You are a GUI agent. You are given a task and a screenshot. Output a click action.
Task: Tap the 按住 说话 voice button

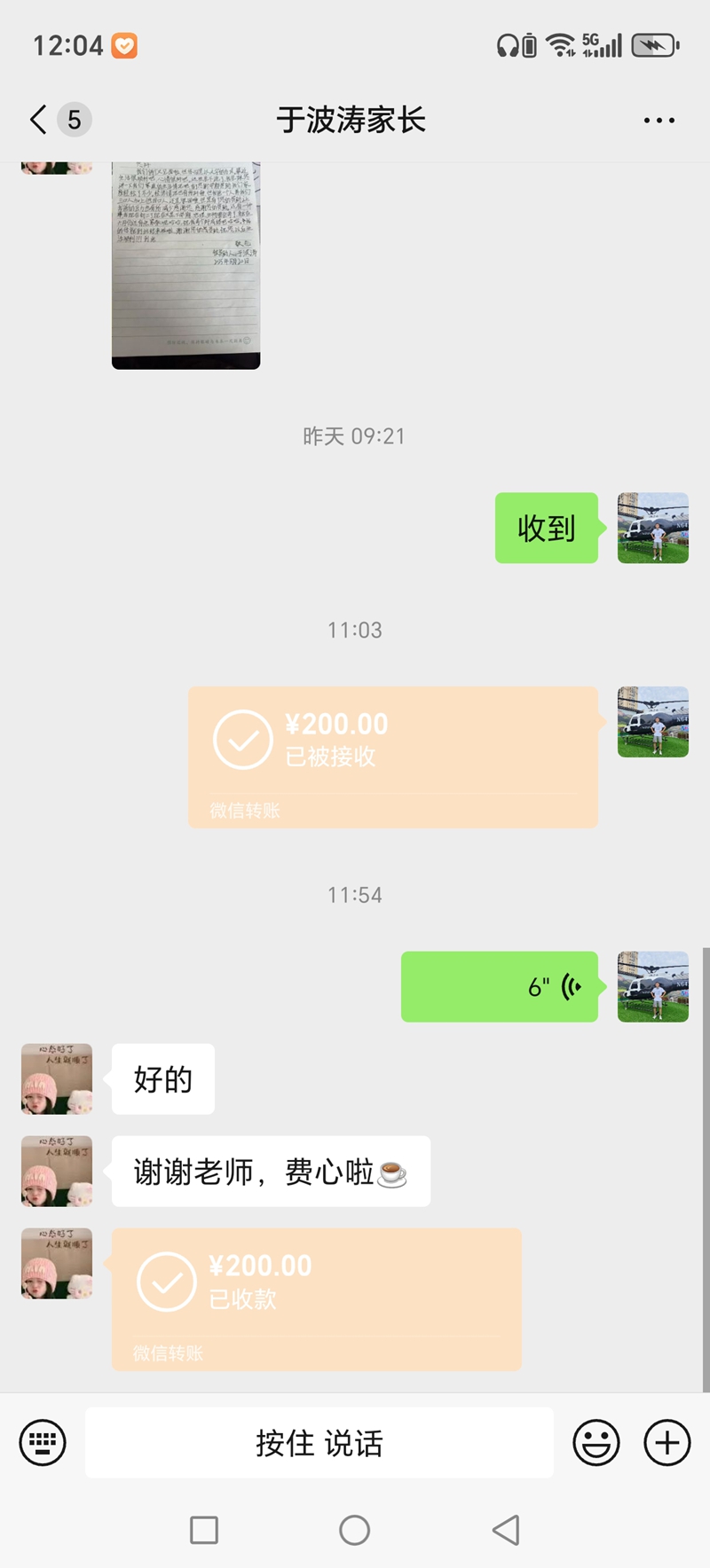click(x=319, y=1443)
